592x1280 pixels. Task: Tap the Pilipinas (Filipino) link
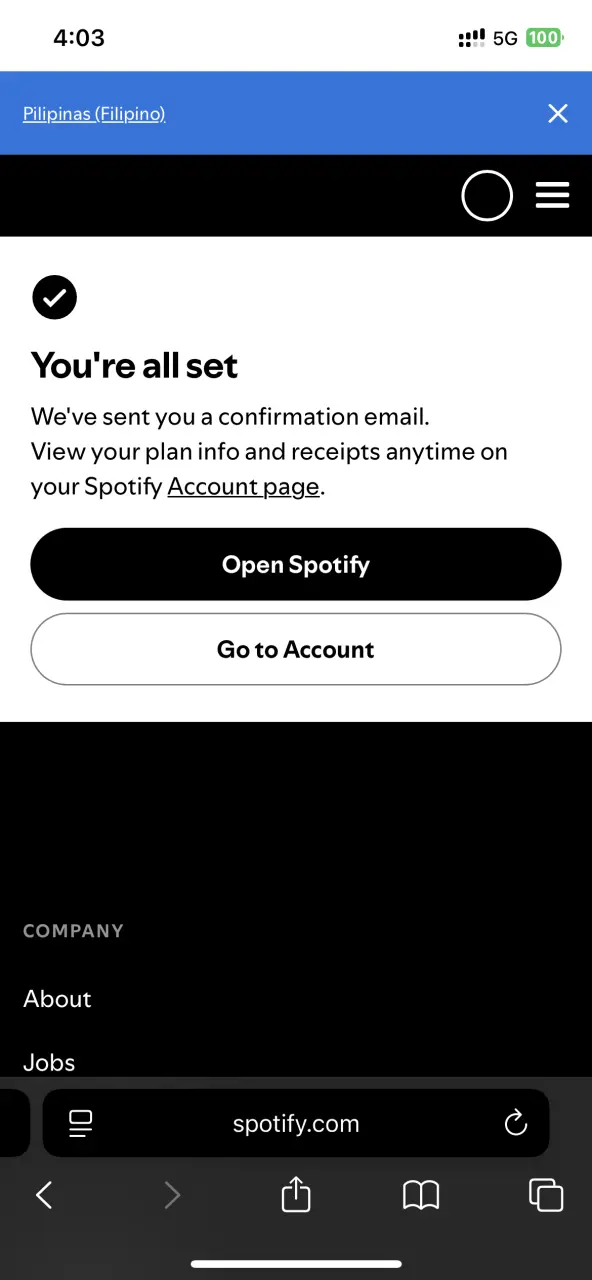point(94,114)
